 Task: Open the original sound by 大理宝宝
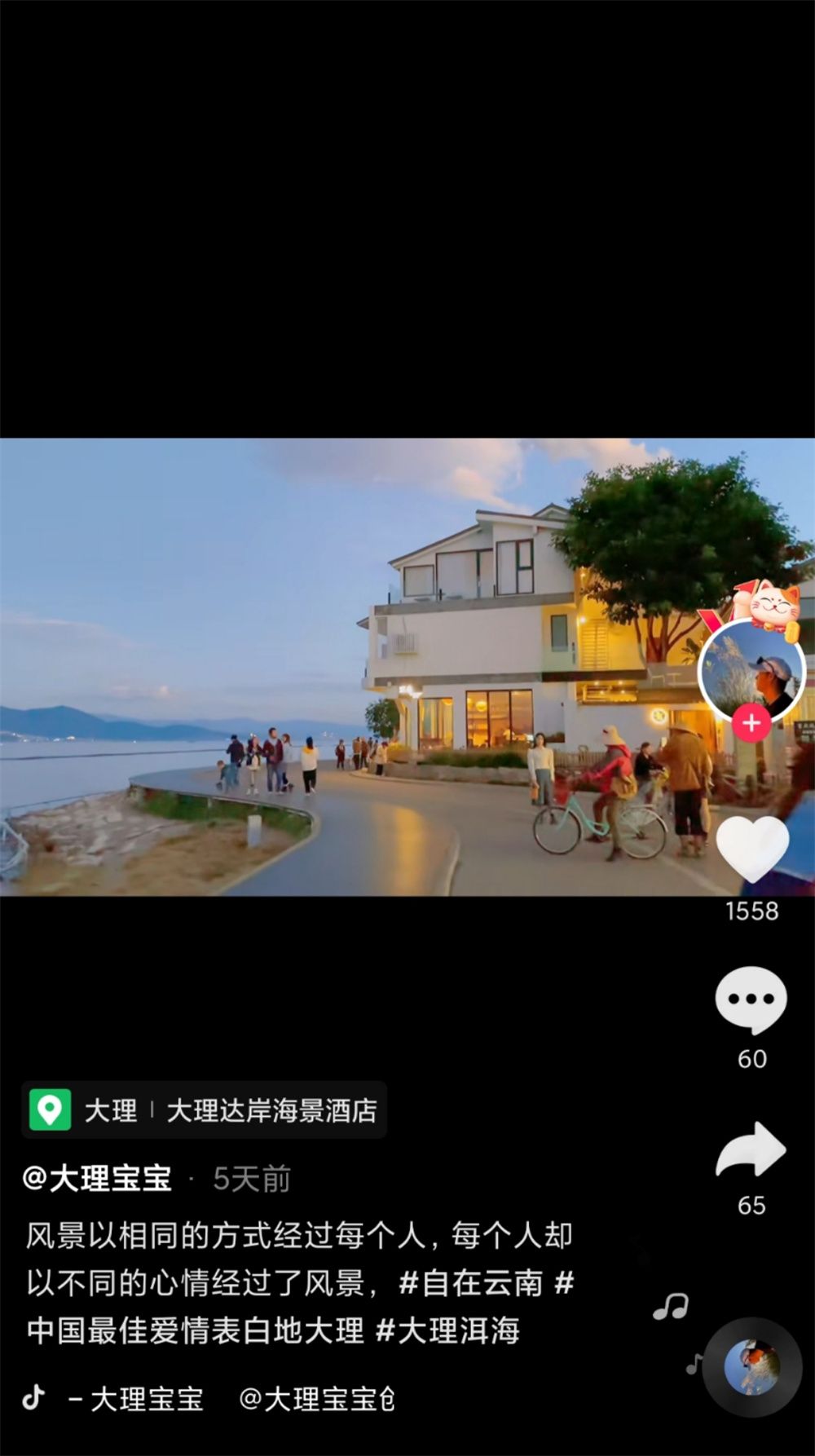[x=228, y=1400]
